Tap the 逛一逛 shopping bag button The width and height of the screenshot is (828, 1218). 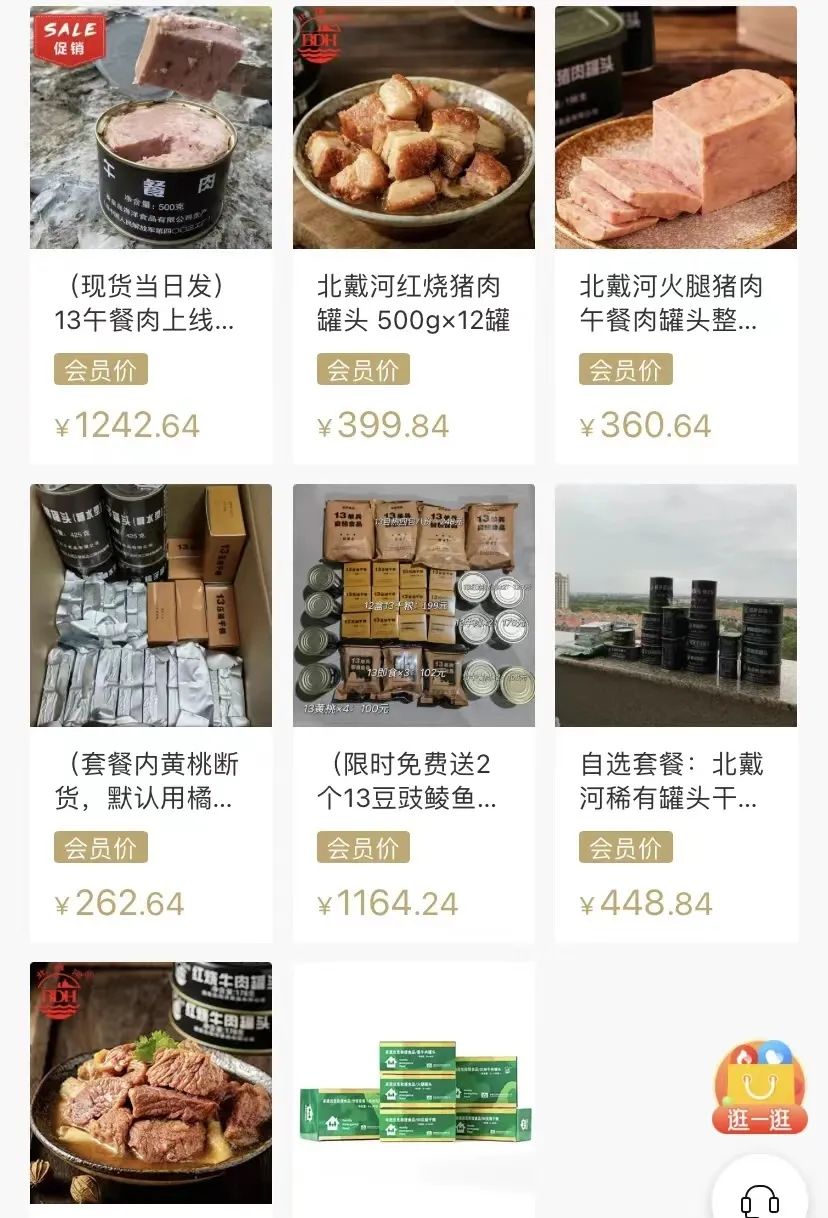pos(760,1090)
